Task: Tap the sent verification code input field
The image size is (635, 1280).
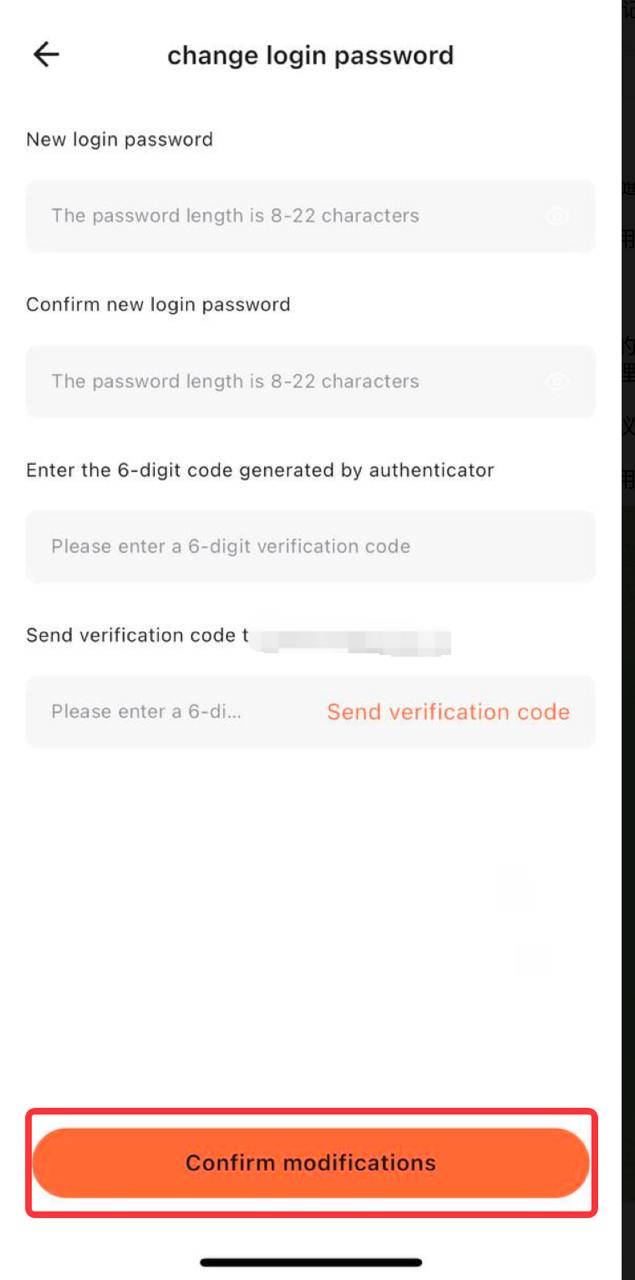Action: pyautogui.click(x=160, y=712)
